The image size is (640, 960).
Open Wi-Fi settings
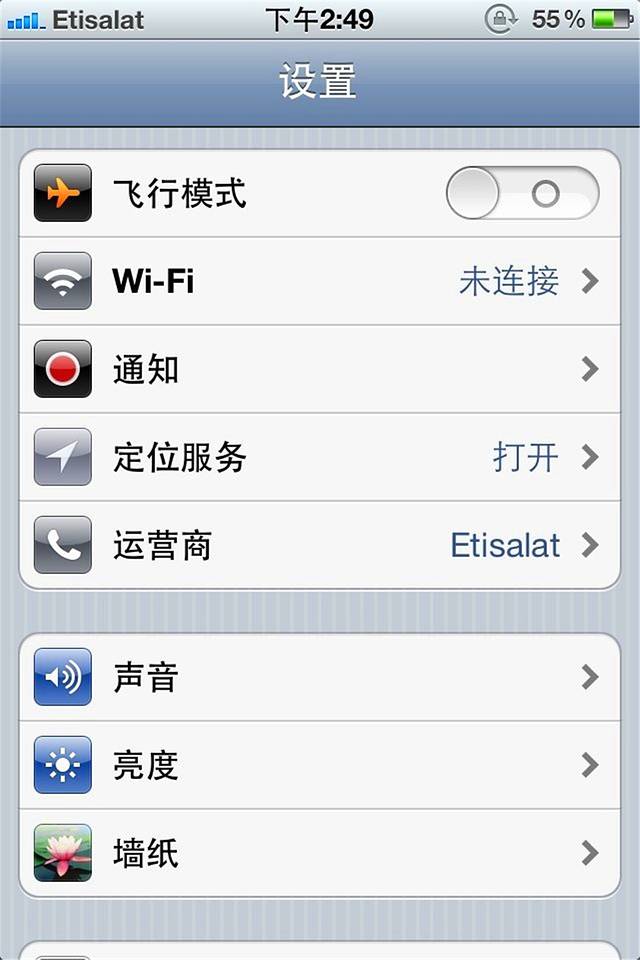click(320, 281)
